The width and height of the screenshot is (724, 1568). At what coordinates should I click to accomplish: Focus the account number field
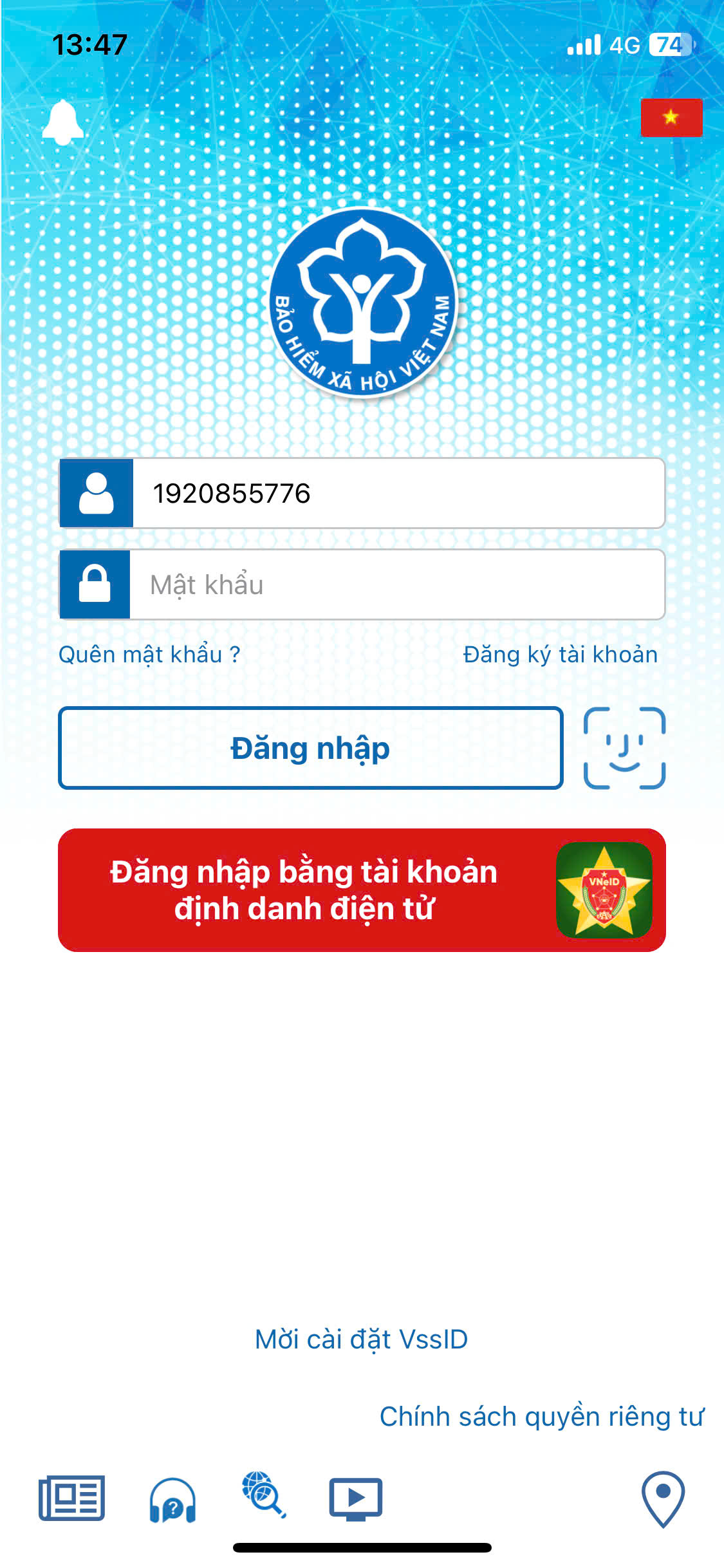pos(398,494)
